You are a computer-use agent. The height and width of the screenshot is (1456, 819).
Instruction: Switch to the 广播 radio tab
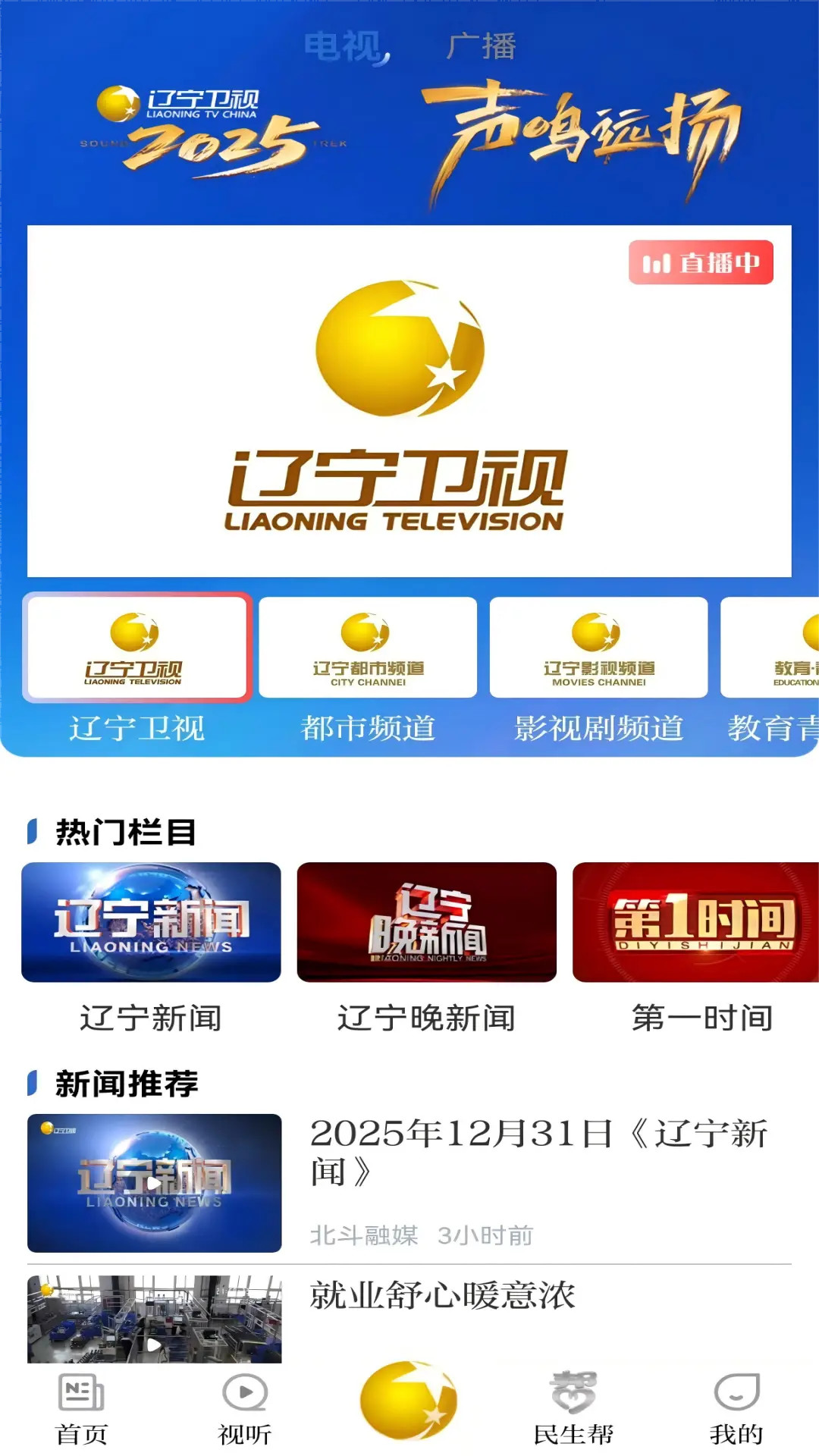483,49
